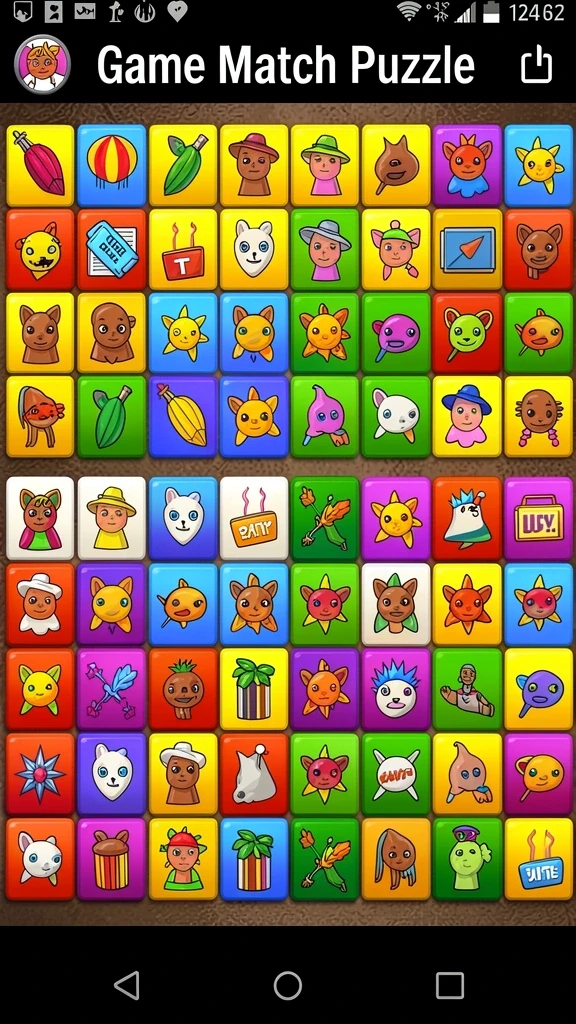
Task: Pick the green alien head tile
Action: tap(467, 859)
